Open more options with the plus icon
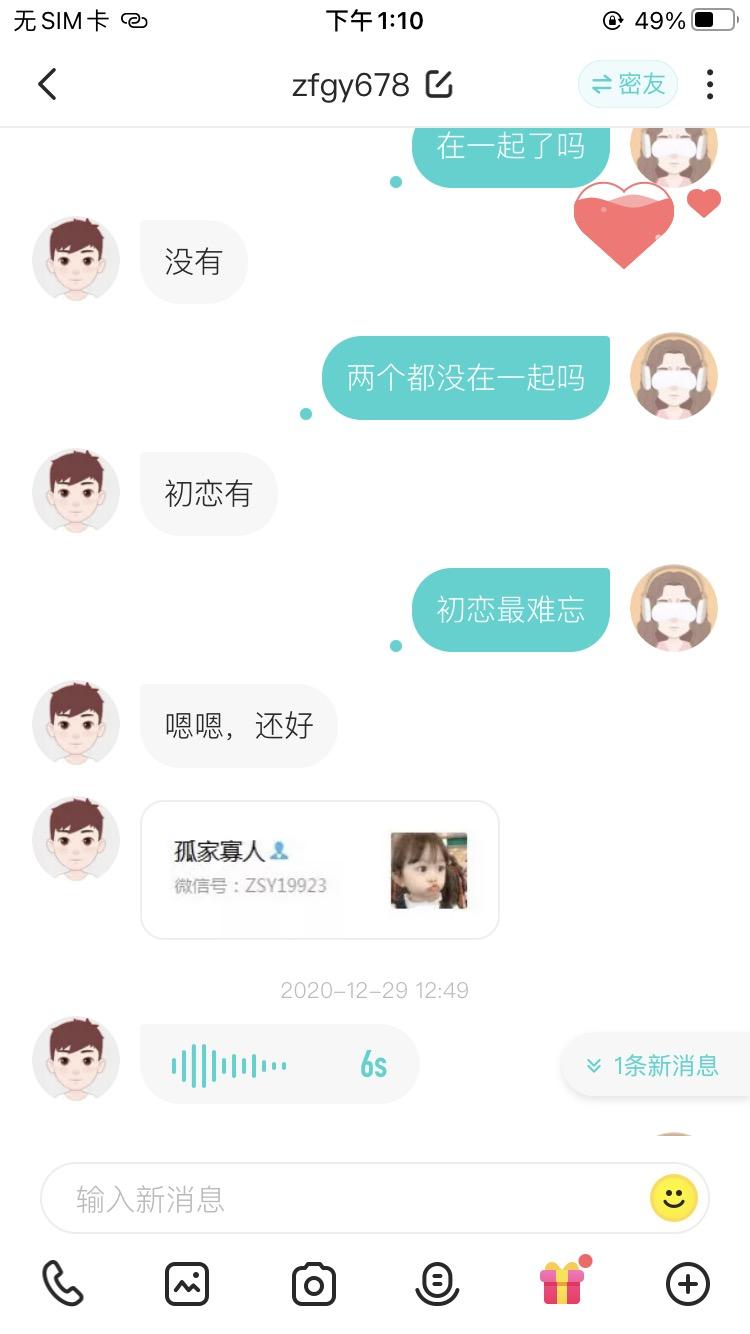 tap(687, 1284)
